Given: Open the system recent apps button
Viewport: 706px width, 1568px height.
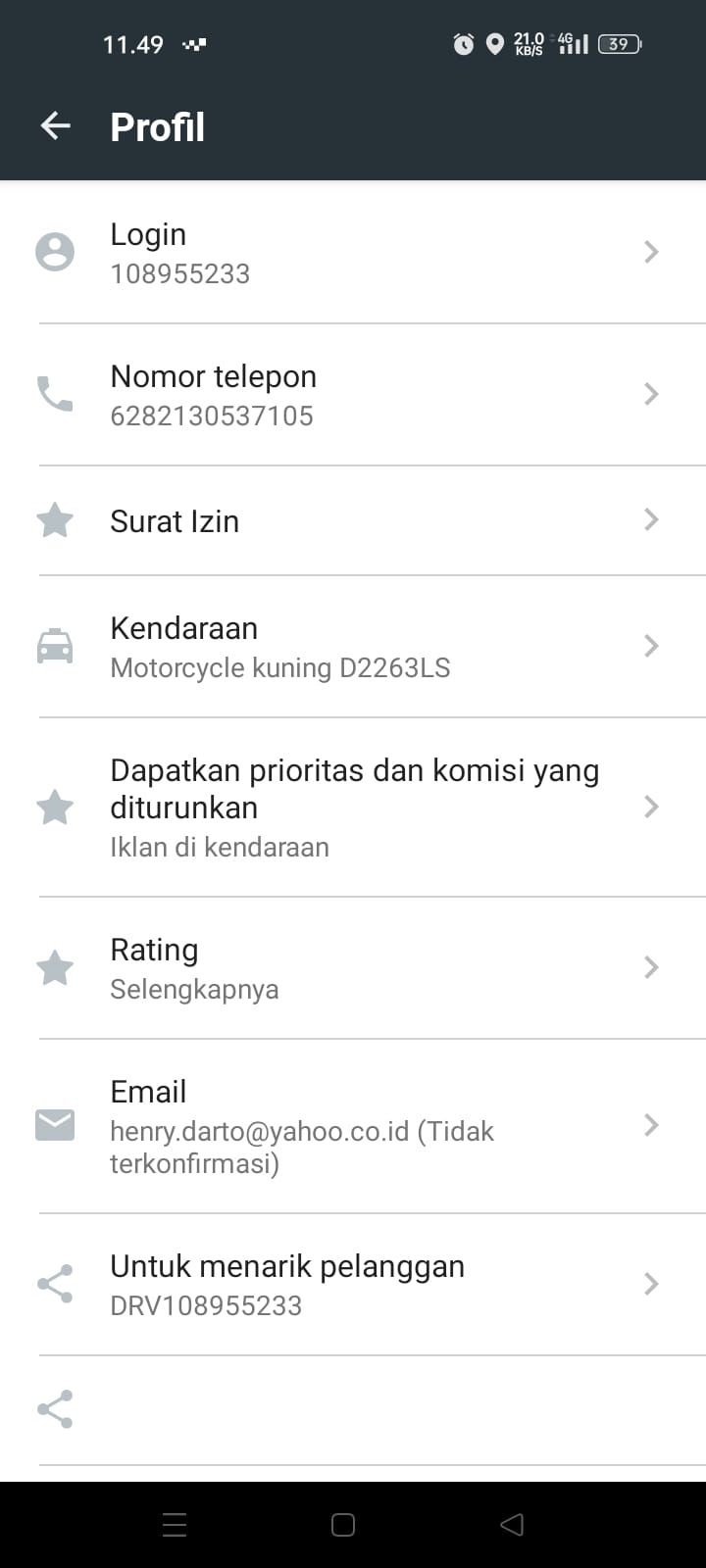Looking at the screenshot, I should pos(175,1525).
